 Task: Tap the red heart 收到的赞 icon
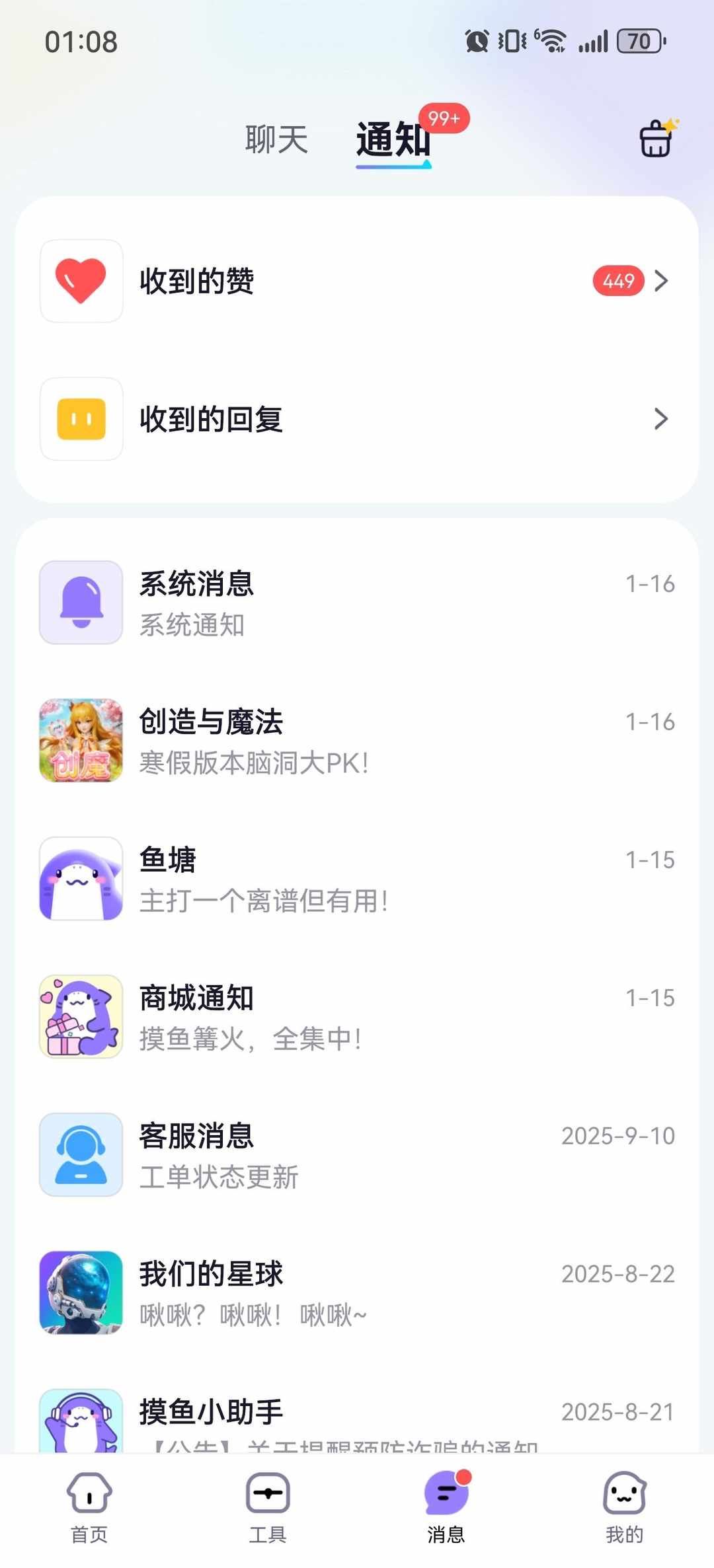tap(81, 281)
